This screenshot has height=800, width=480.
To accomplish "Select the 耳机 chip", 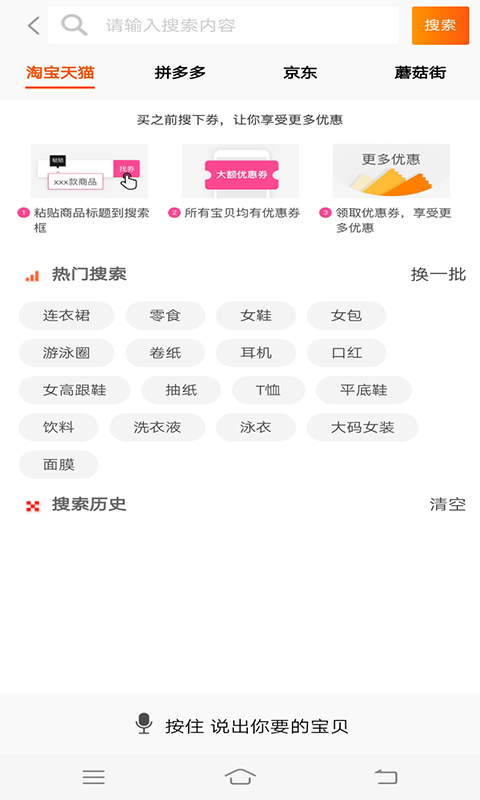I will [x=256, y=353].
